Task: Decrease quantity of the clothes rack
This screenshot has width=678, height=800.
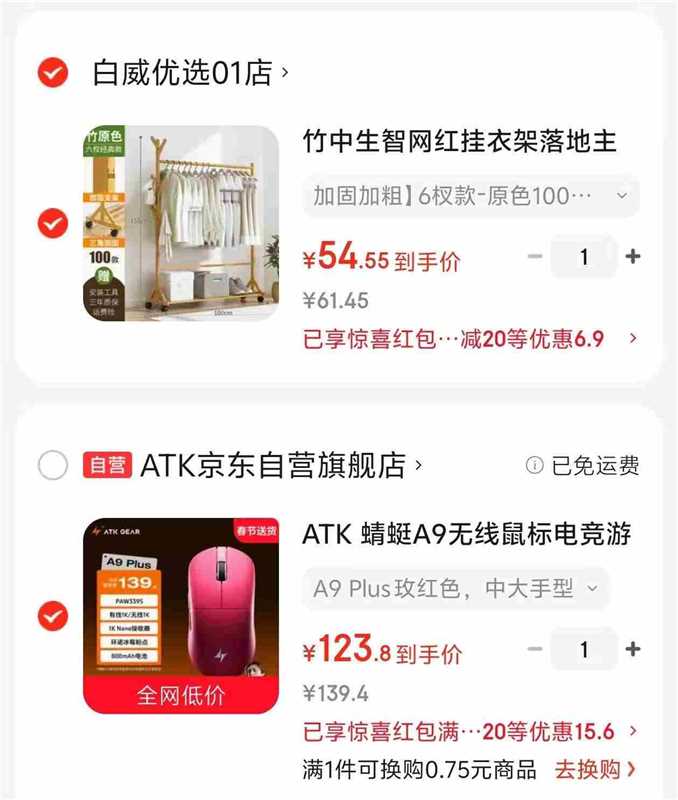Action: click(535, 257)
